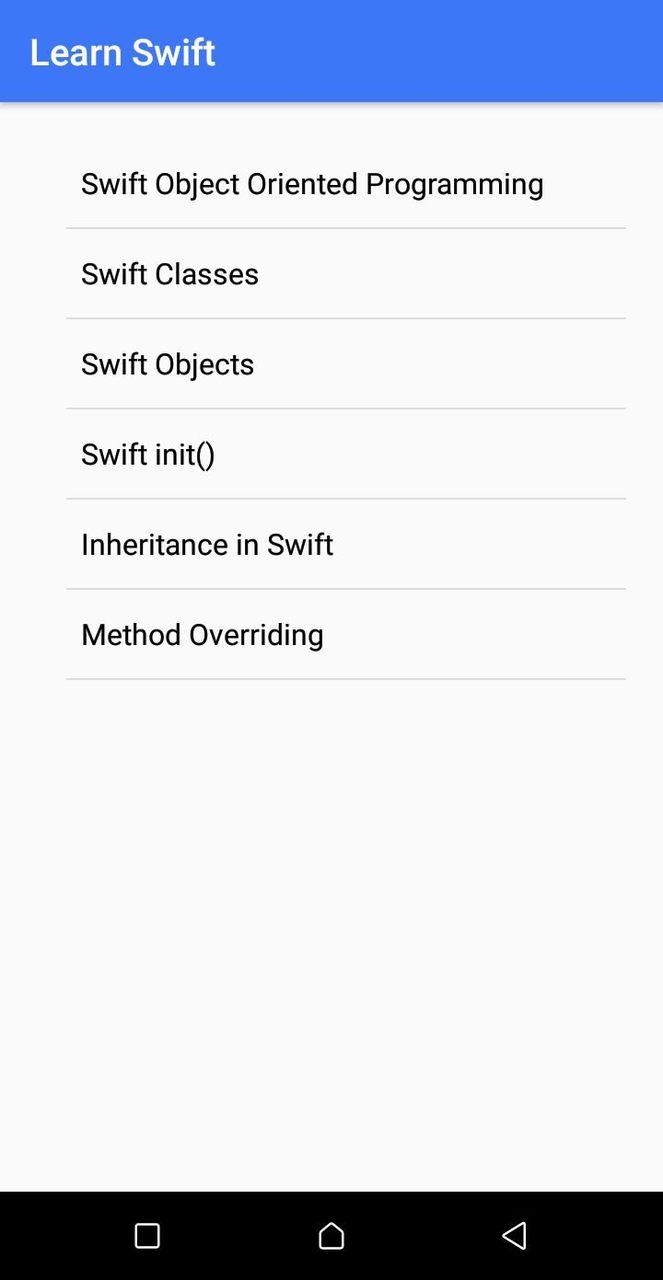Viewport: 663px width, 1280px height.
Task: Tap the system back button
Action: coord(514,1236)
